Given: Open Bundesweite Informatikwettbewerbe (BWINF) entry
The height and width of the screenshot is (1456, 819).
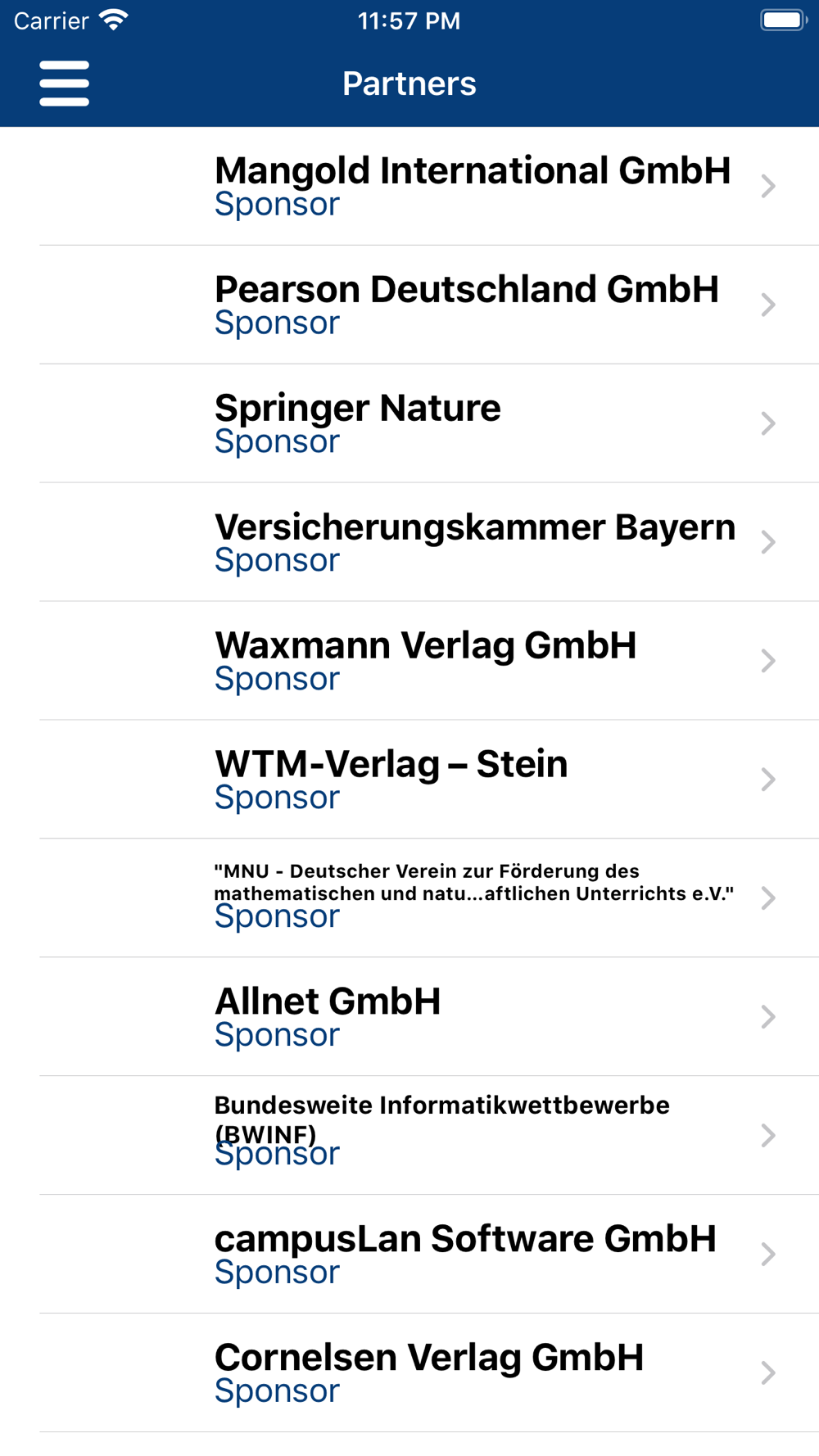Looking at the screenshot, I should pyautogui.click(x=409, y=1136).
